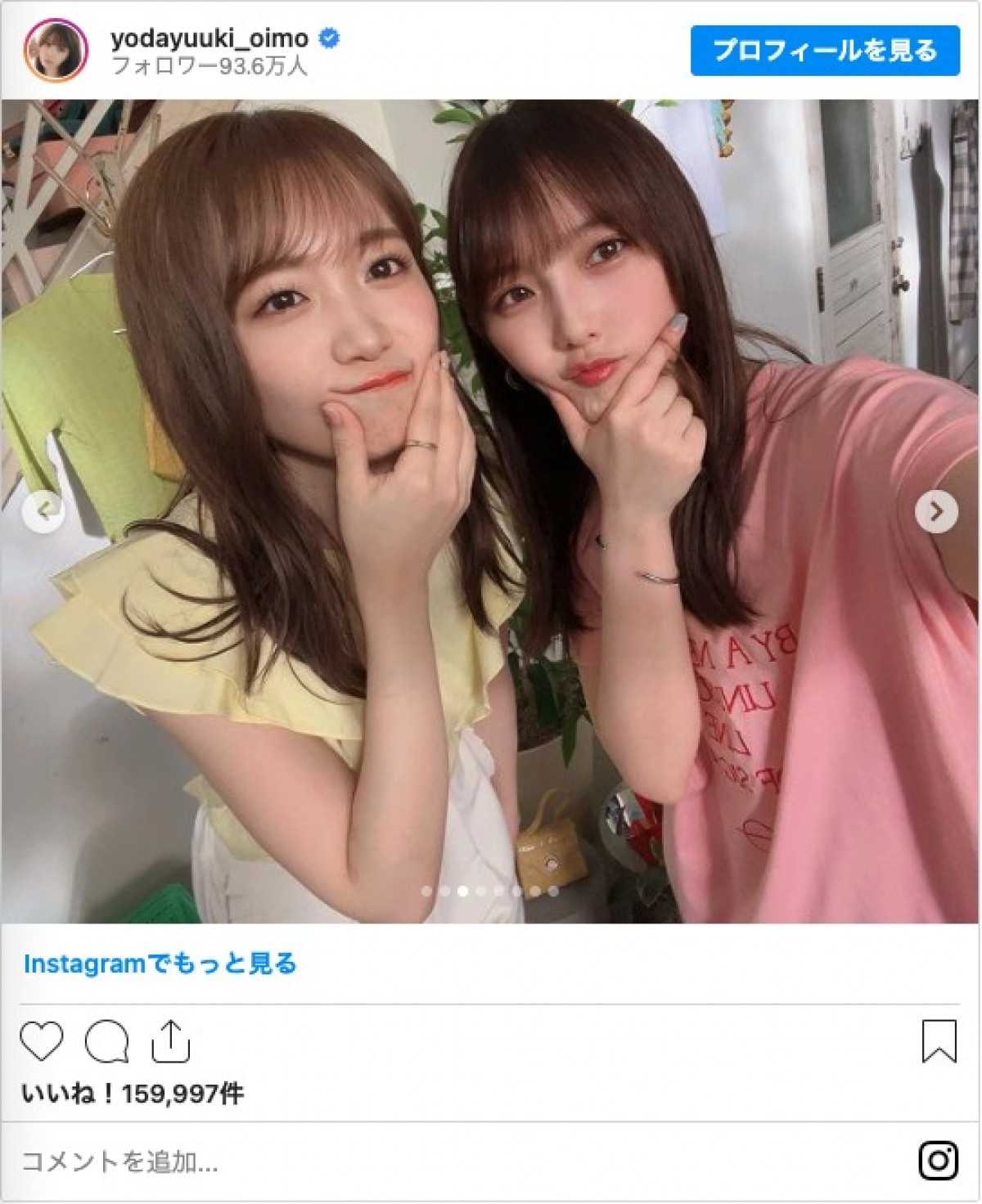Open the post photo on Instagram
Viewport: 982px width, 1204px height.
coord(491,409)
